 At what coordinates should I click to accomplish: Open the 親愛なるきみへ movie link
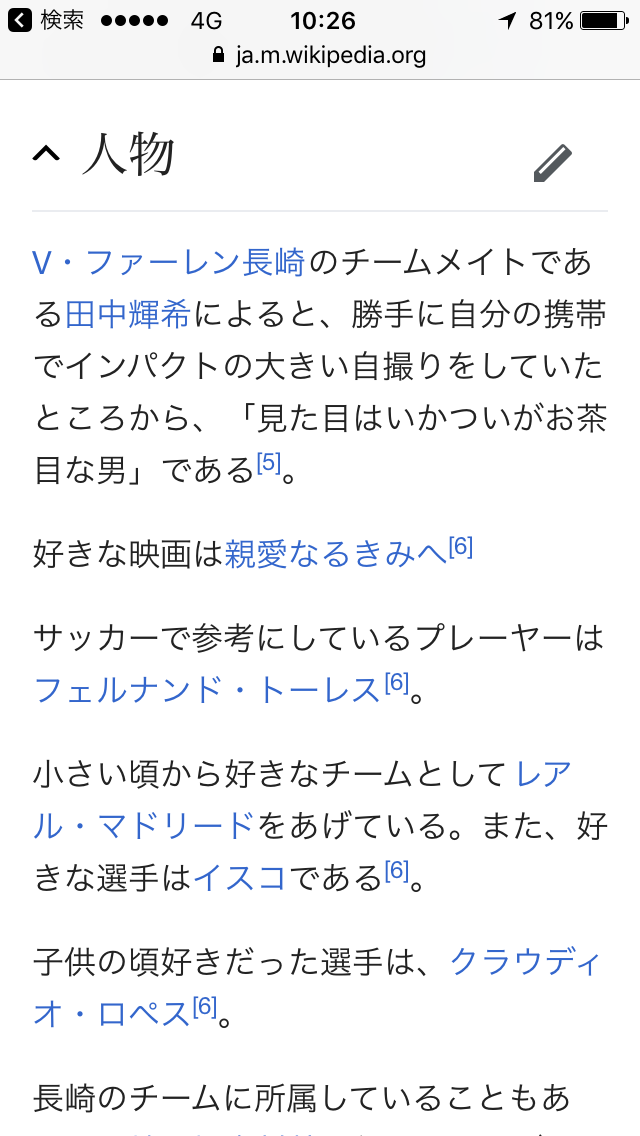click(335, 554)
